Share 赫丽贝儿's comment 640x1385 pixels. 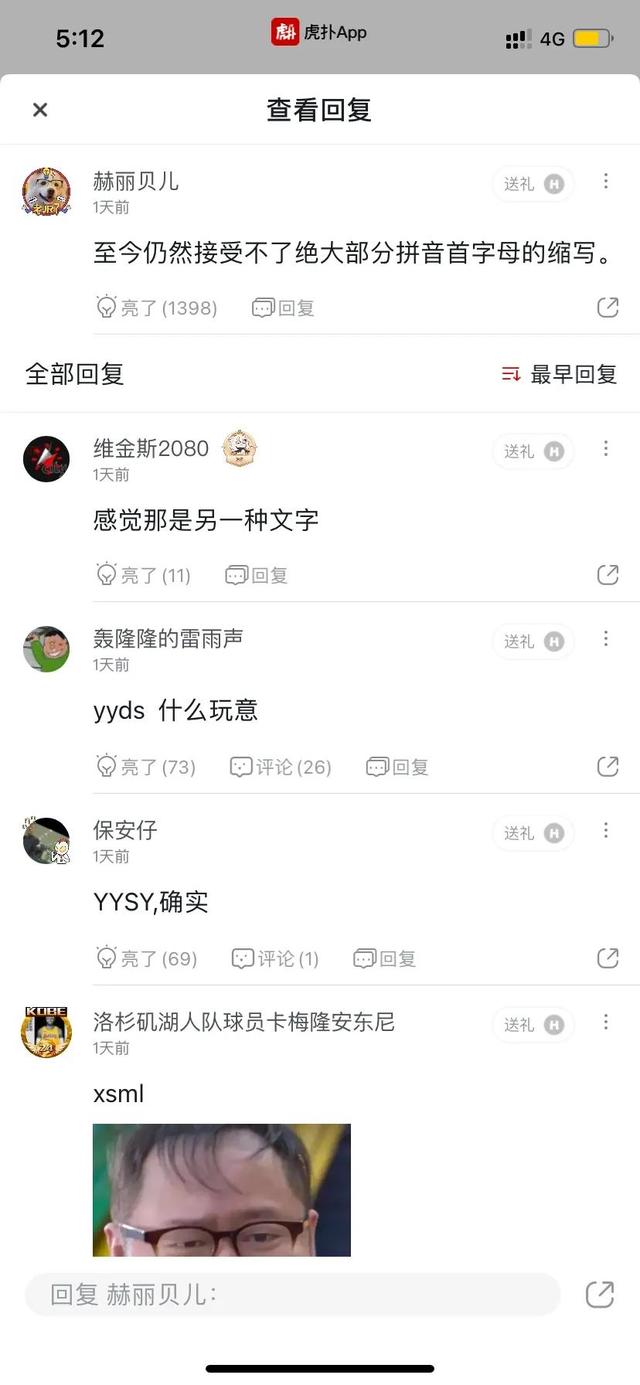[x=607, y=308]
